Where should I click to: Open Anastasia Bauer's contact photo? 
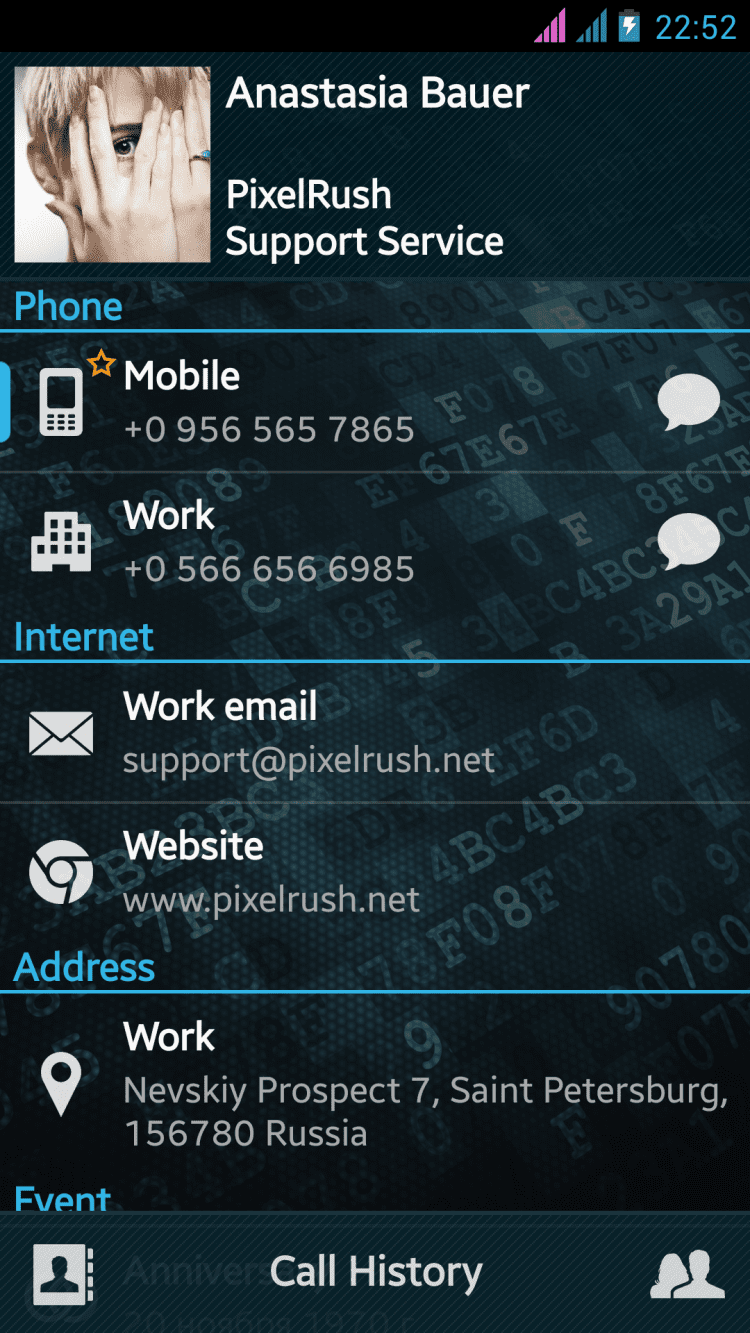(x=112, y=165)
